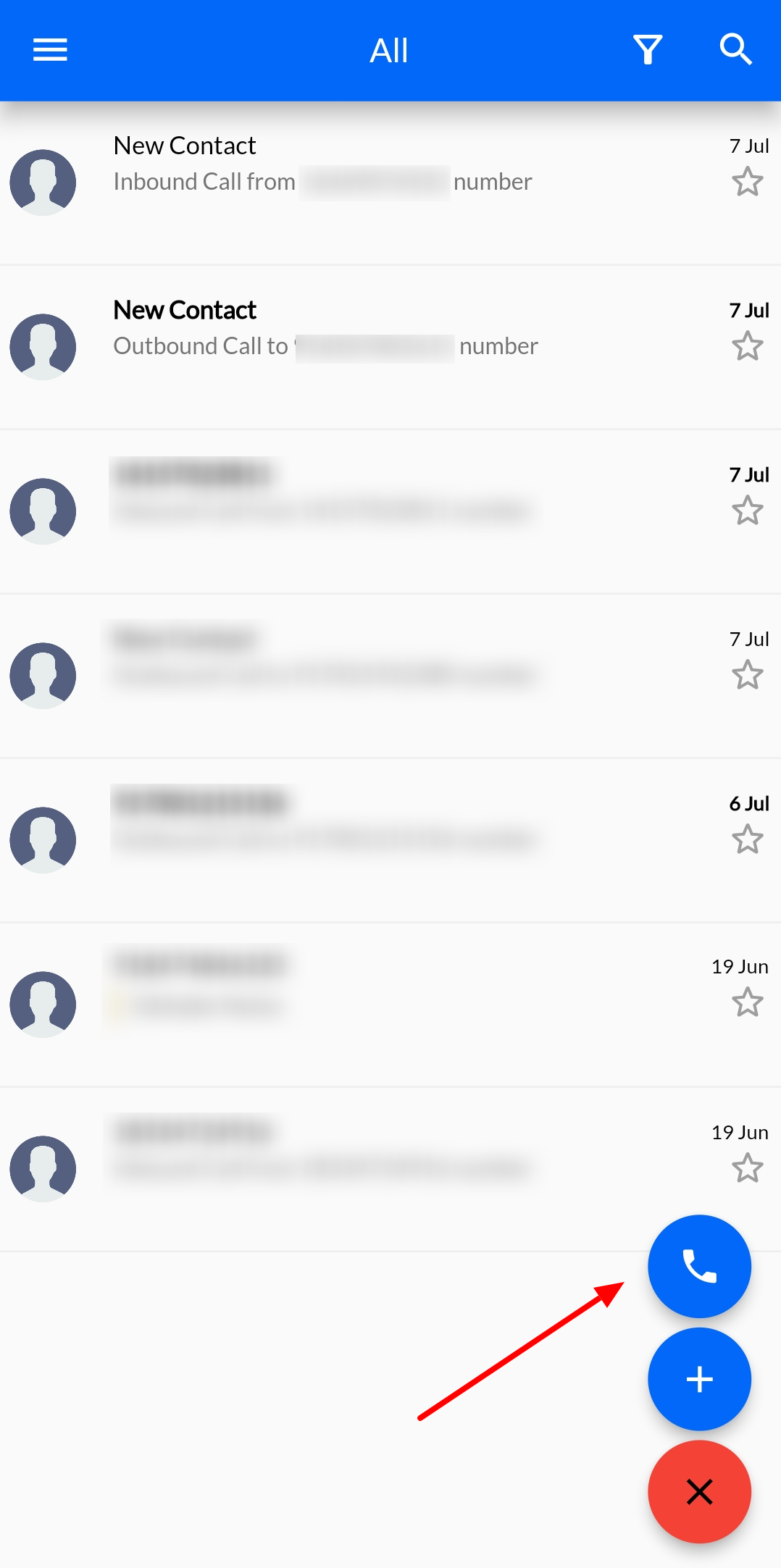The width and height of the screenshot is (781, 1568).
Task: Open the search function
Action: (736, 49)
